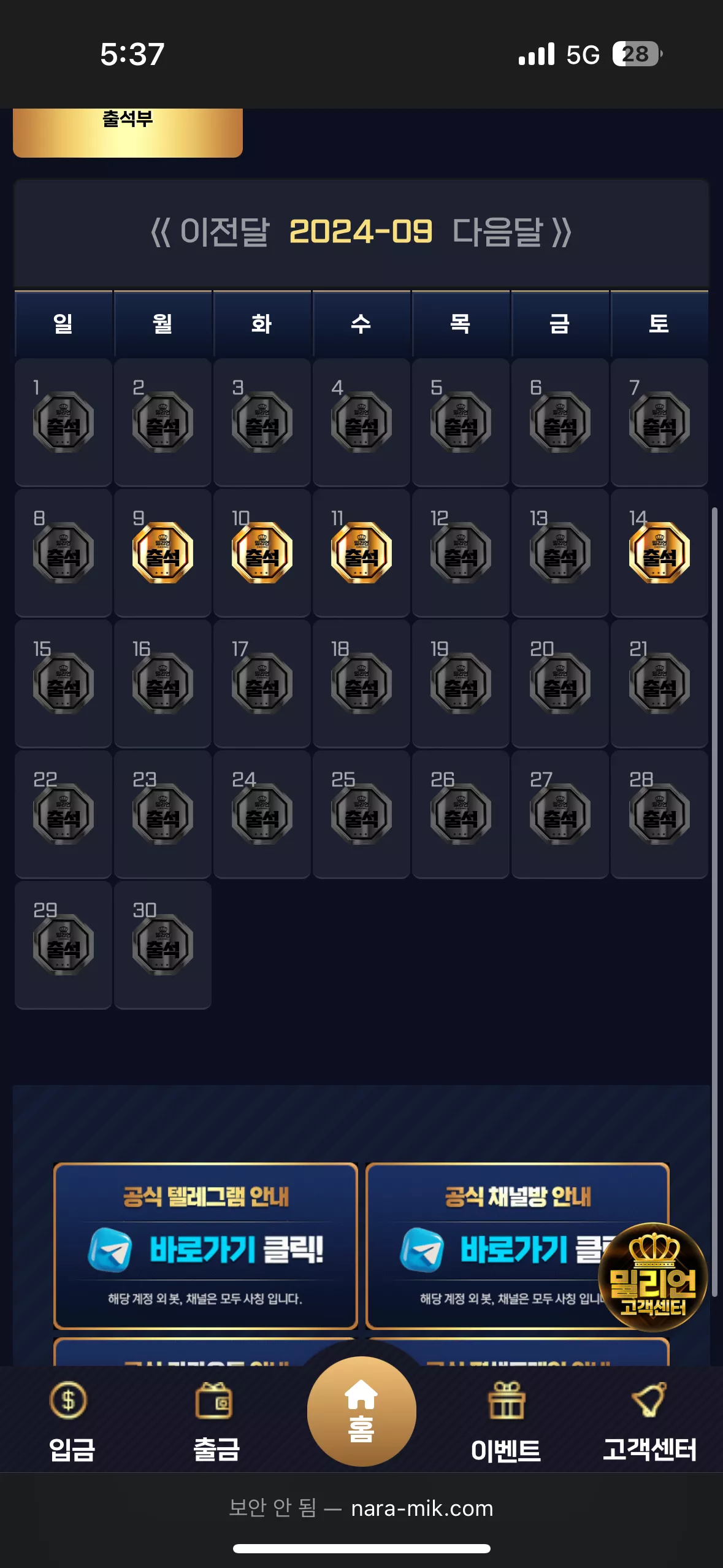
Task: Open 공식 텔레그램 안내 banner
Action: pyautogui.click(x=205, y=1246)
